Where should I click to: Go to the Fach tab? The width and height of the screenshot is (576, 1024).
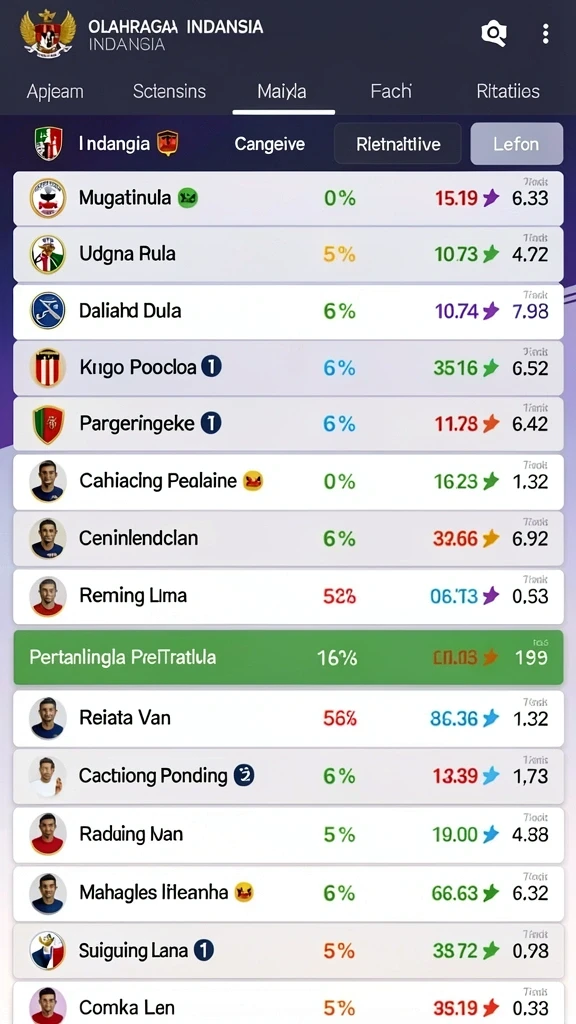pyautogui.click(x=391, y=91)
